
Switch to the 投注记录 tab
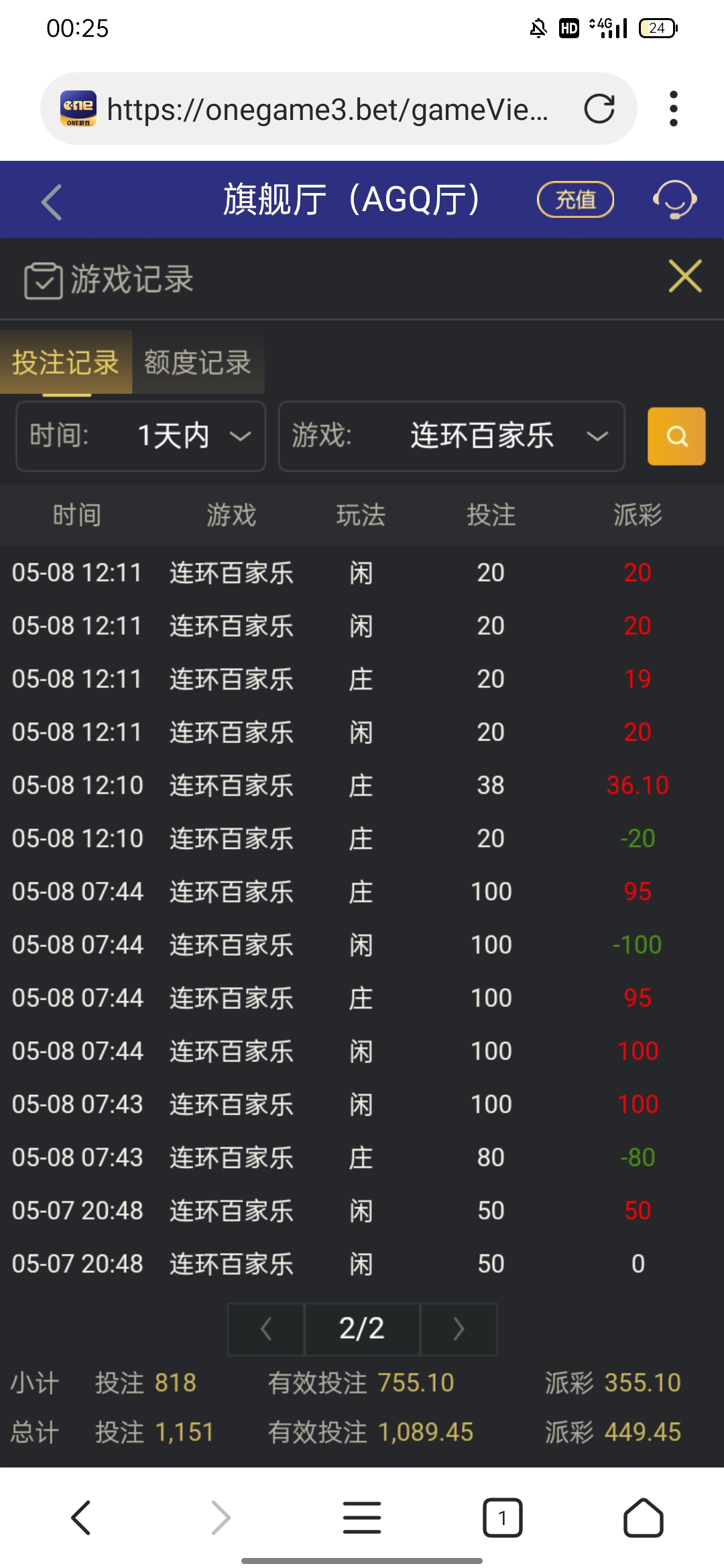pos(65,363)
